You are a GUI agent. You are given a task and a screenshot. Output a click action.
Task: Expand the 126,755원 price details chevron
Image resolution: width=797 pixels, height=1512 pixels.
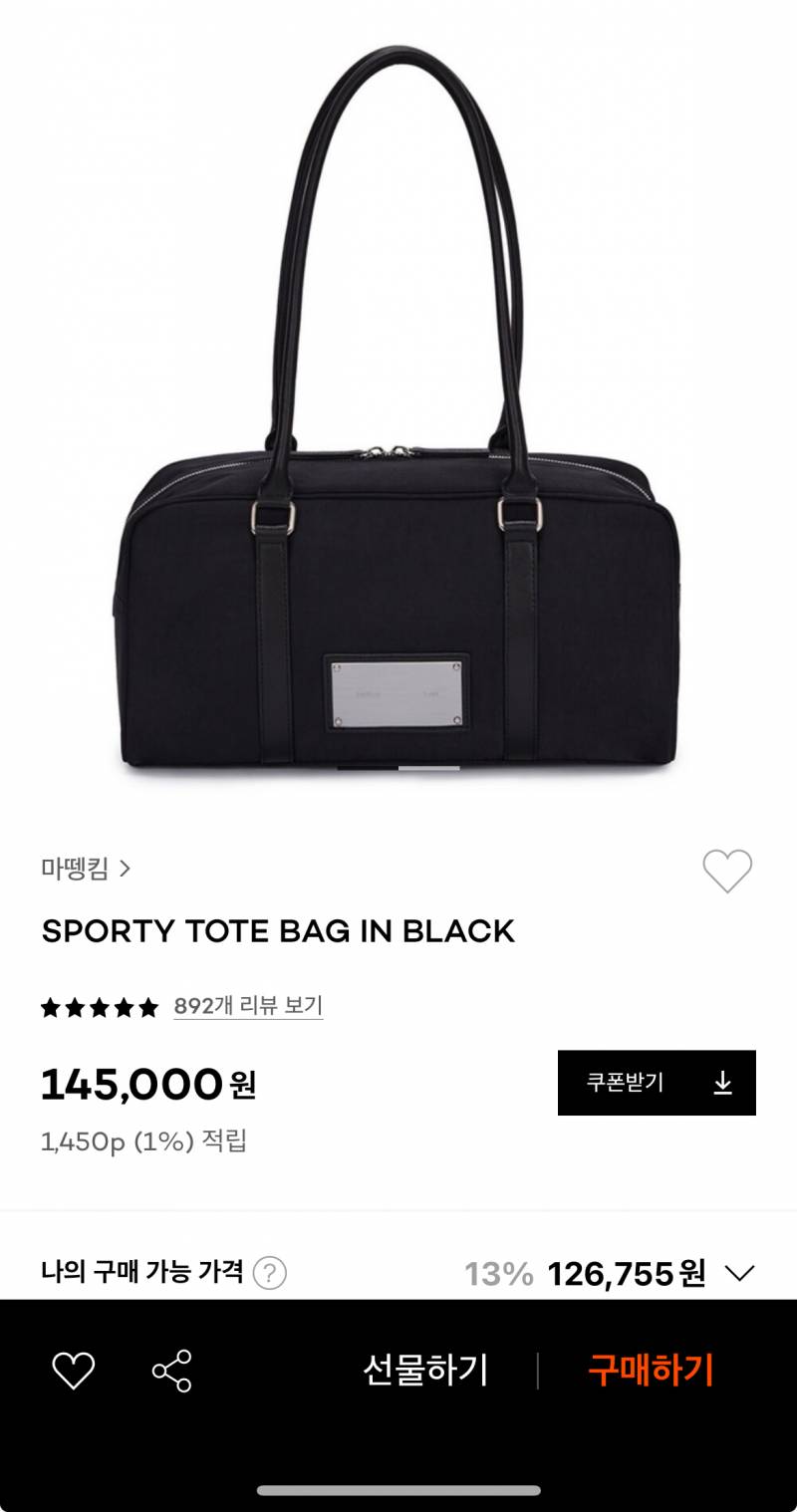pos(739,1273)
